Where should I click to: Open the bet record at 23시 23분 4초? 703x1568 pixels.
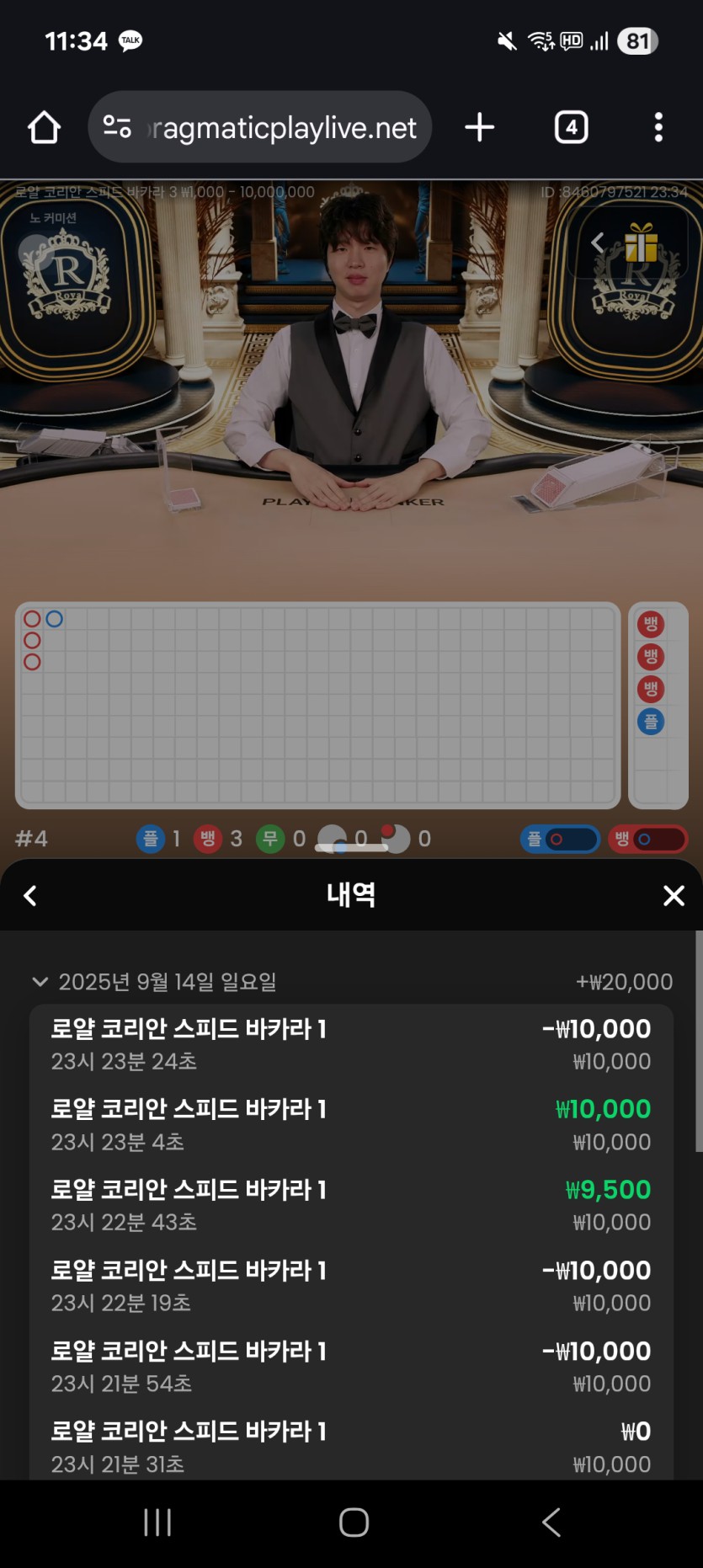[x=350, y=1125]
